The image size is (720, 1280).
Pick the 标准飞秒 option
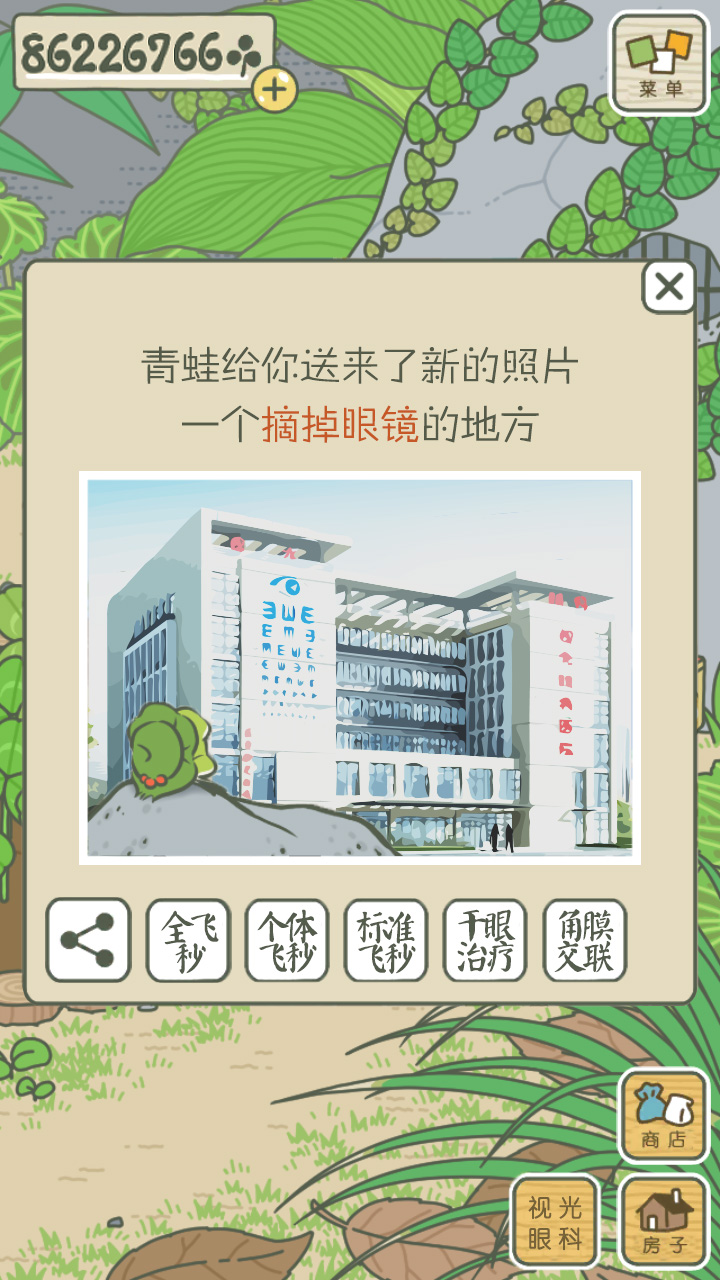(x=386, y=940)
